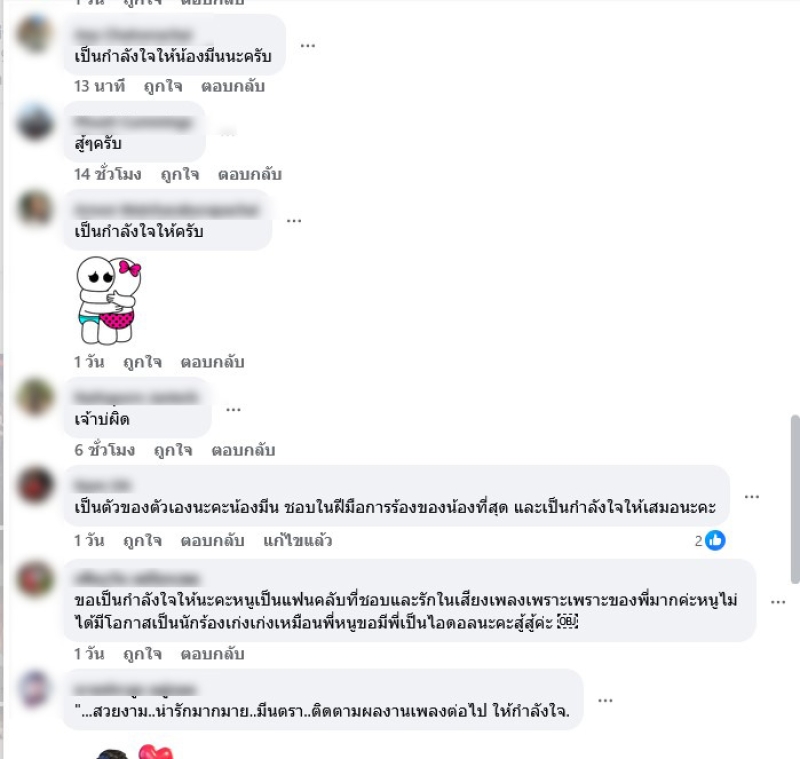Screen dimensions: 800x759
Task: Like the 'เจ้าบผิด' comment
Action: click(173, 450)
